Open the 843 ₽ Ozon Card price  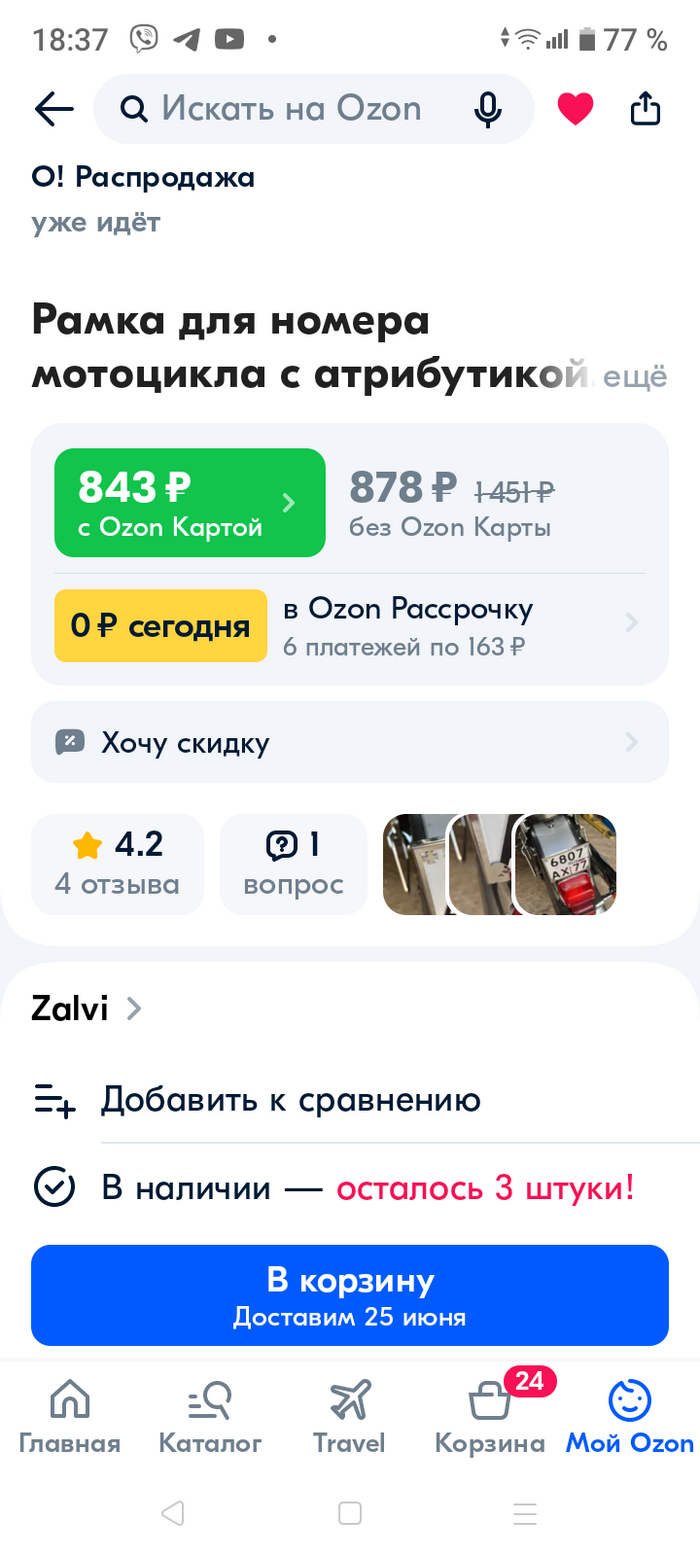click(x=190, y=503)
